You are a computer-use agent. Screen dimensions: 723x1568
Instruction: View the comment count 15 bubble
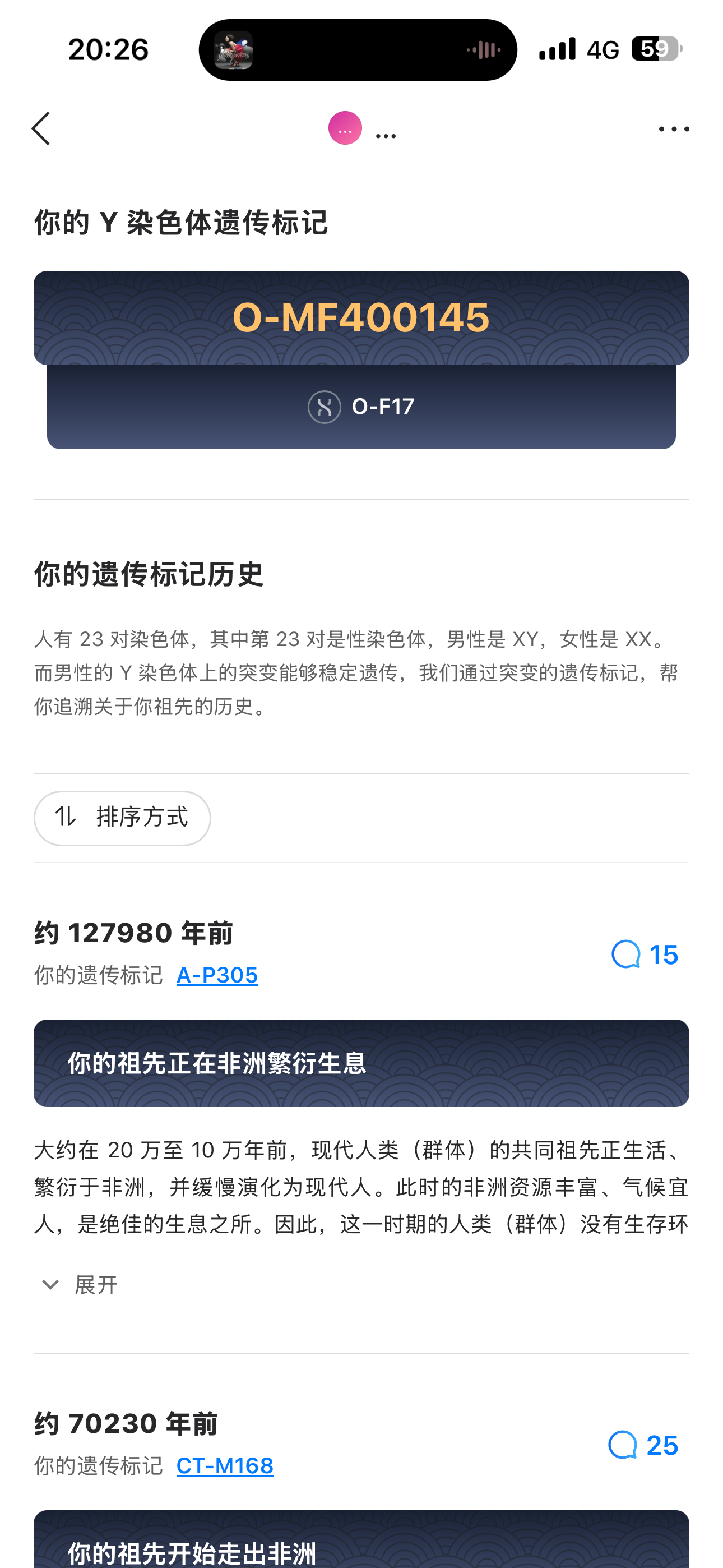[x=664, y=954]
